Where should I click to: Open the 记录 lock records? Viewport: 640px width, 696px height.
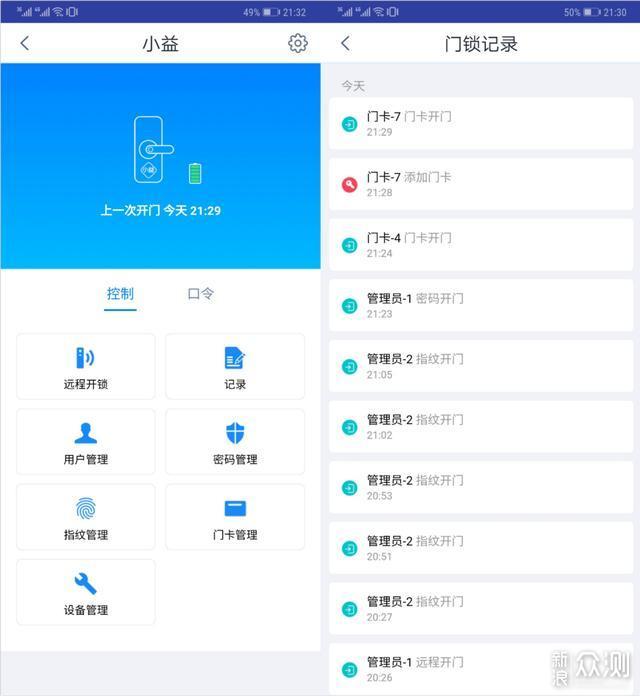pyautogui.click(x=235, y=367)
